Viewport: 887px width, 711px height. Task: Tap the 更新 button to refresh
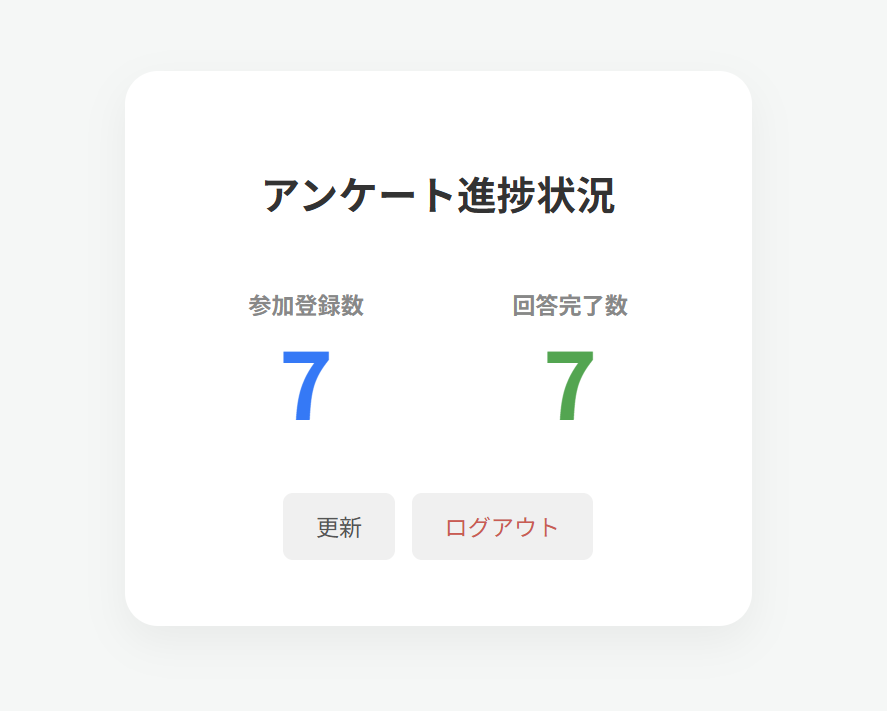coord(339,527)
